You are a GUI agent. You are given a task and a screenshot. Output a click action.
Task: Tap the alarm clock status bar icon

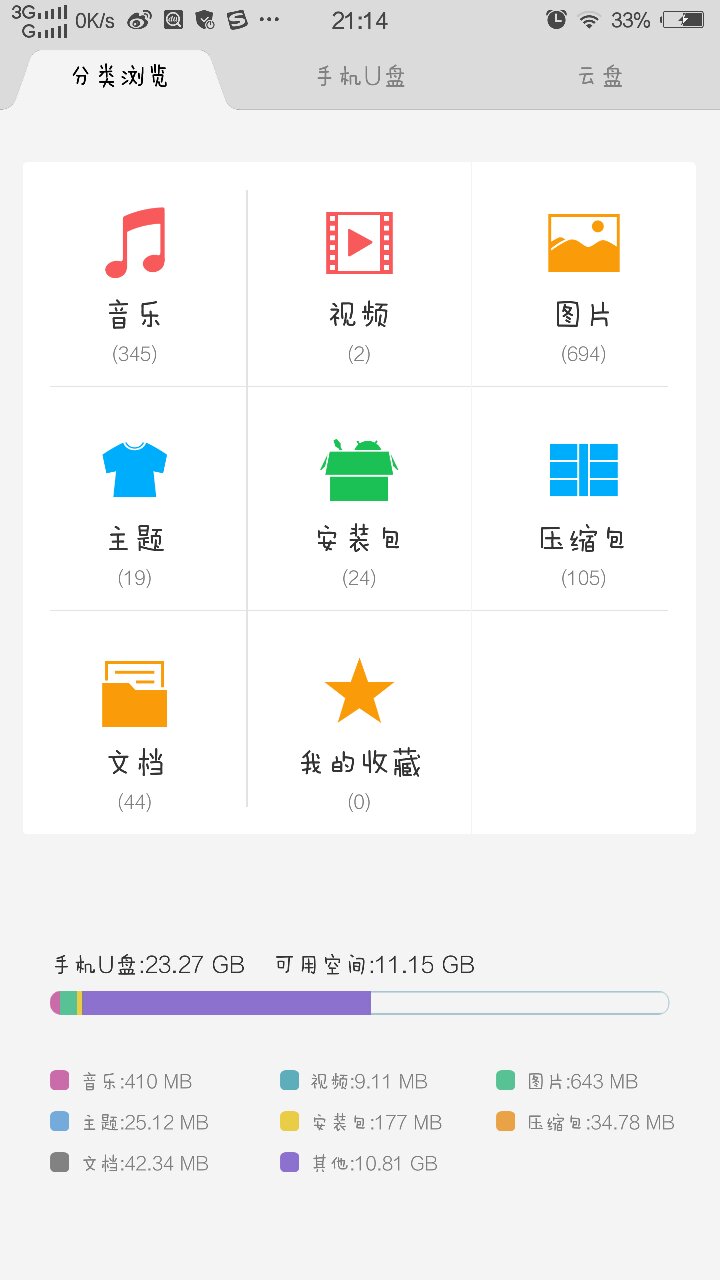(556, 18)
